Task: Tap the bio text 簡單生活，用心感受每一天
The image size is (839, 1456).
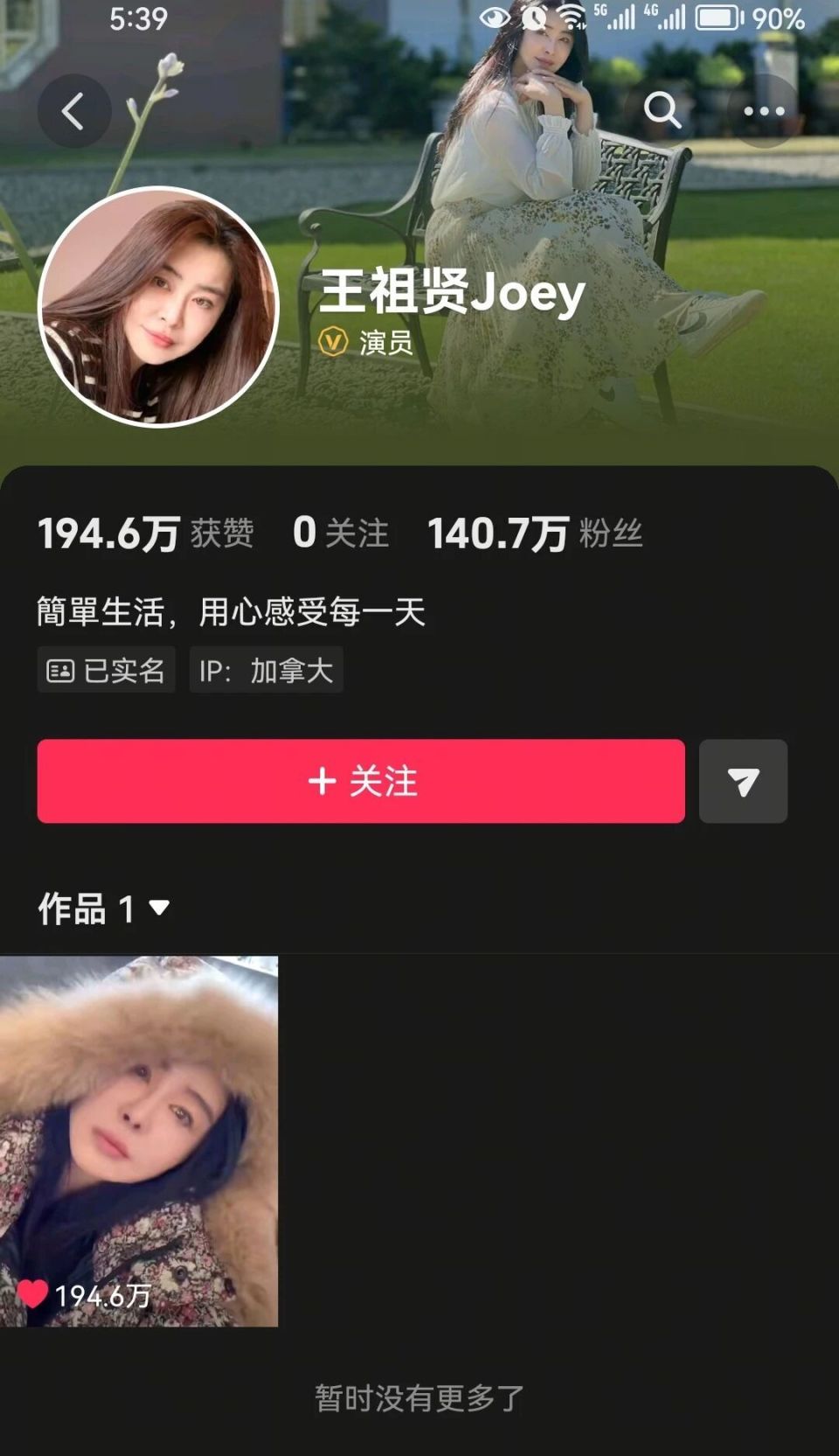Action: pos(232,613)
